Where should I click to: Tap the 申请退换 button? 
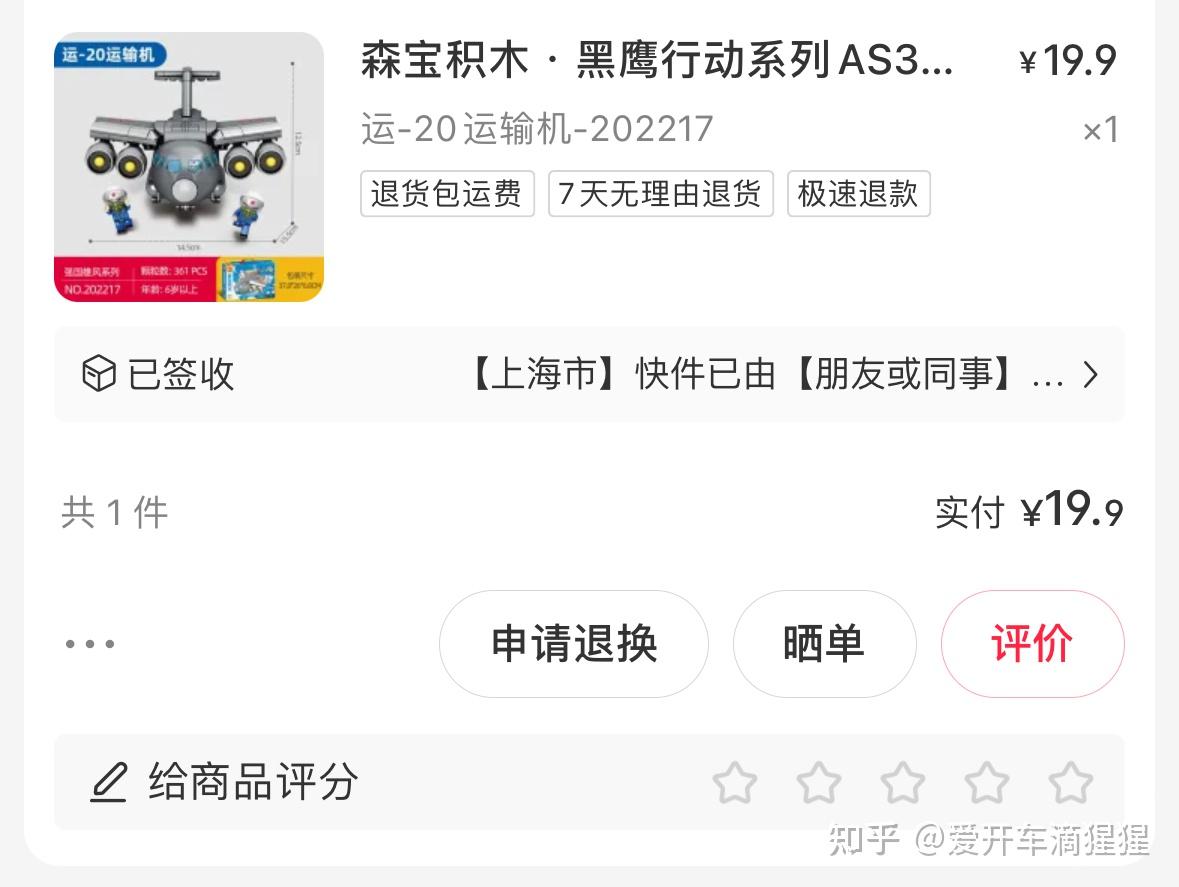574,644
